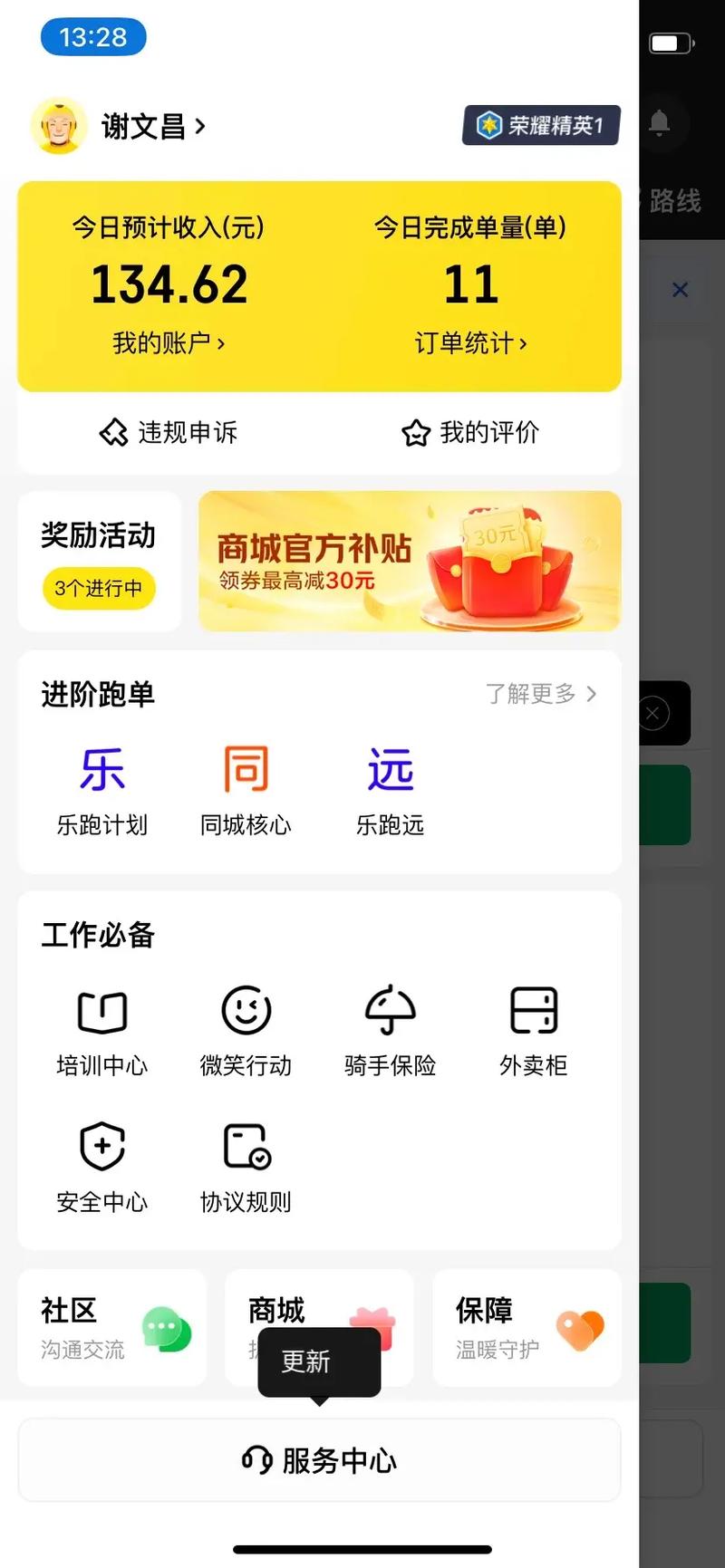This screenshot has height=1568, width=725.
Task: Open the 荣耀精英1 badge
Action: pos(540,125)
